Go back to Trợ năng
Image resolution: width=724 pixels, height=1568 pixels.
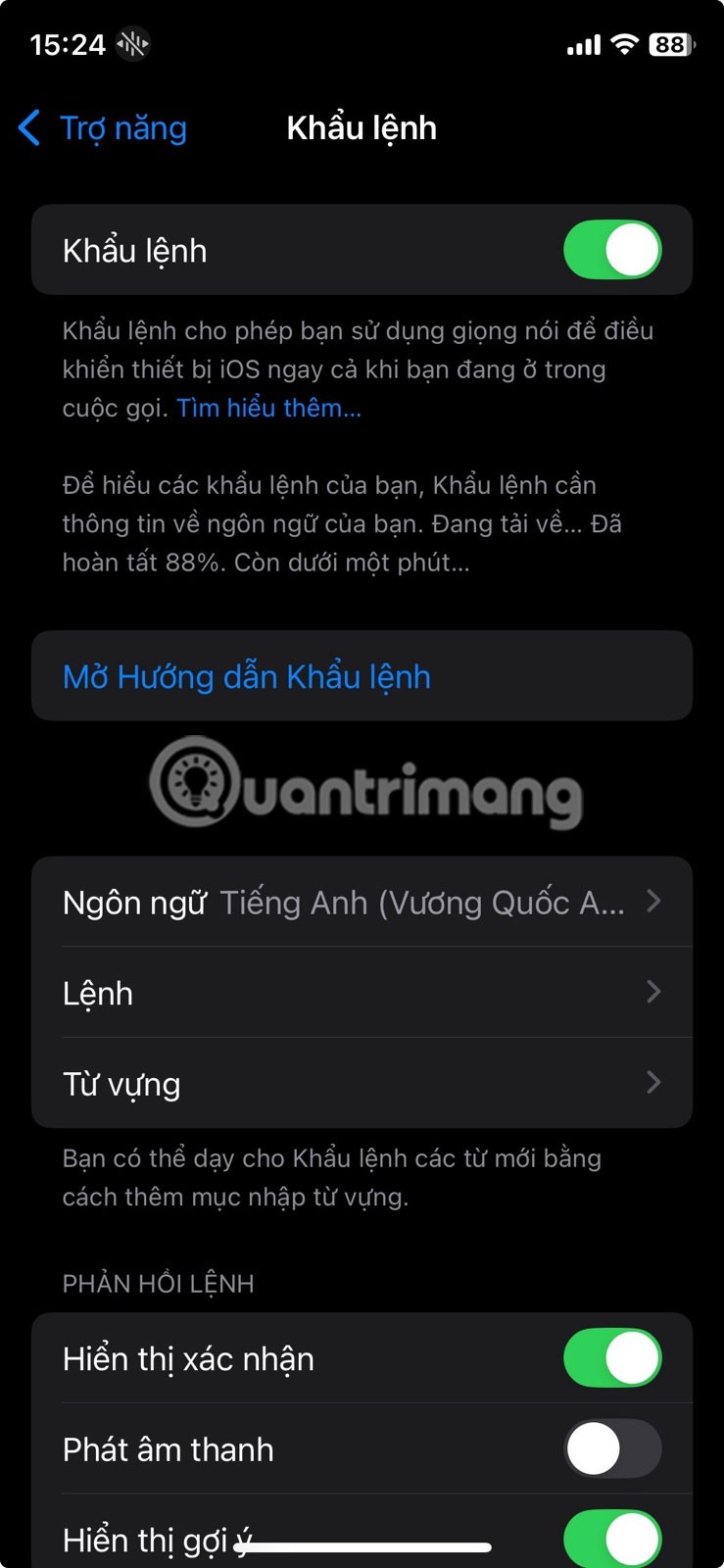[104, 128]
